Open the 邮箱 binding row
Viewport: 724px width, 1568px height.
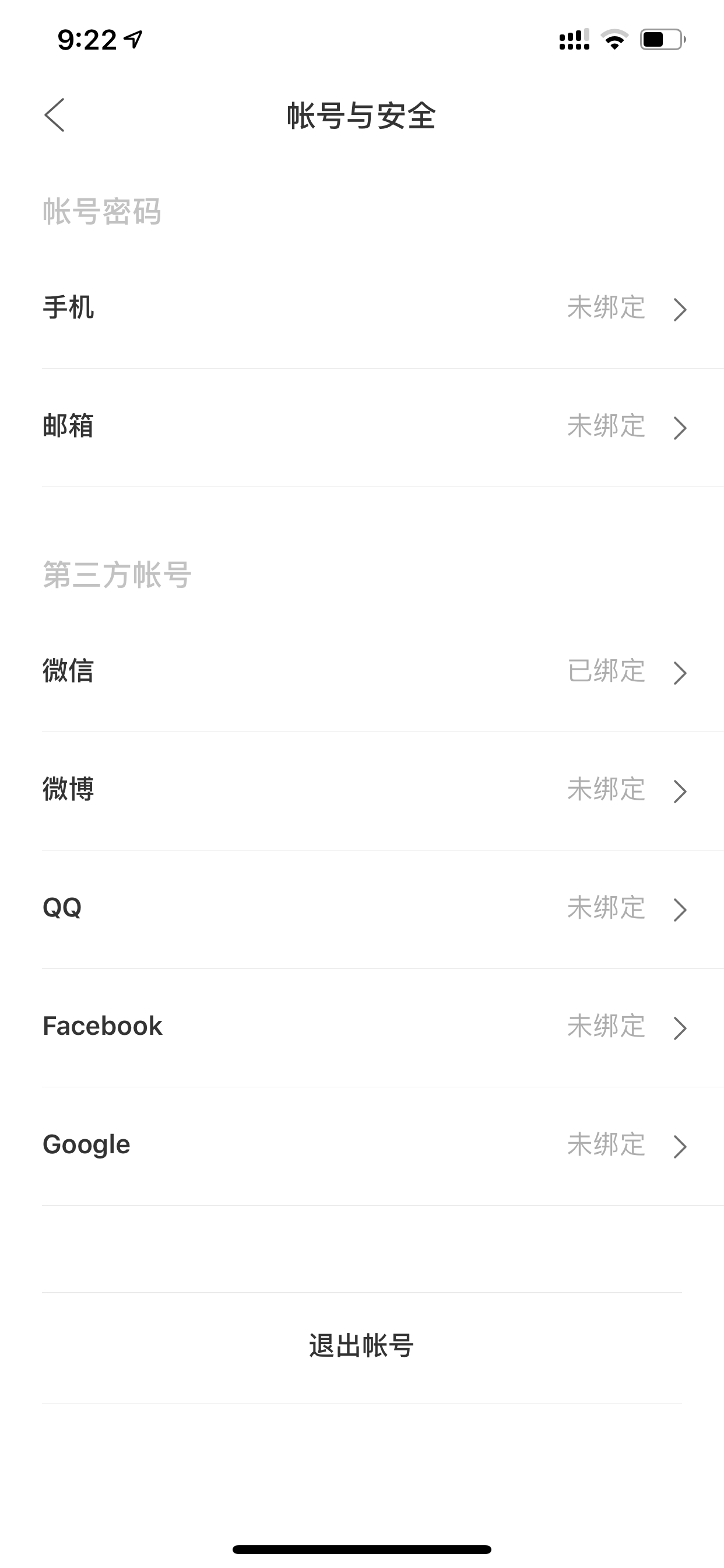pyautogui.click(x=362, y=426)
